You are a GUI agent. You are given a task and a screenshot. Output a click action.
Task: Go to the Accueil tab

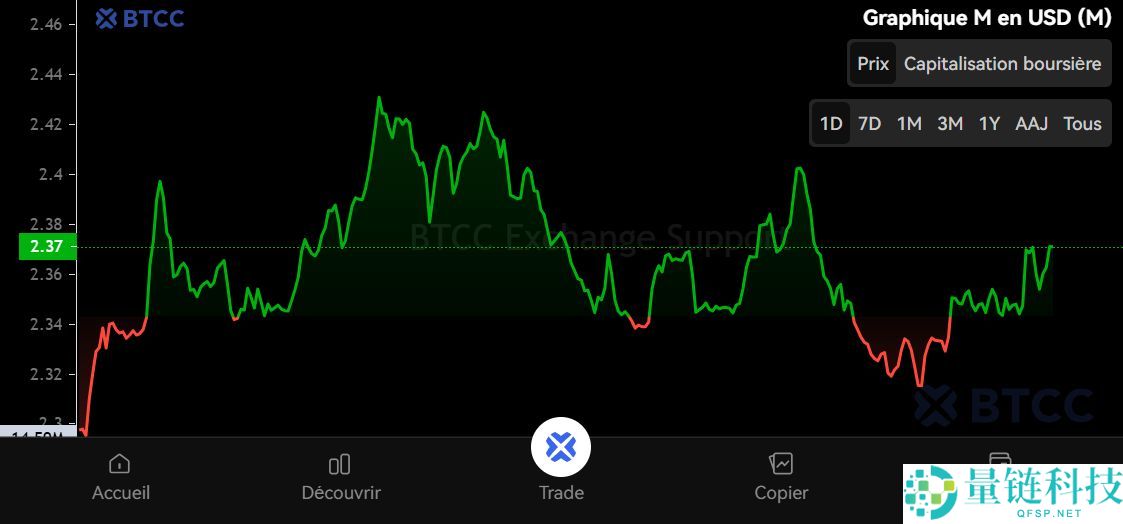pos(120,476)
